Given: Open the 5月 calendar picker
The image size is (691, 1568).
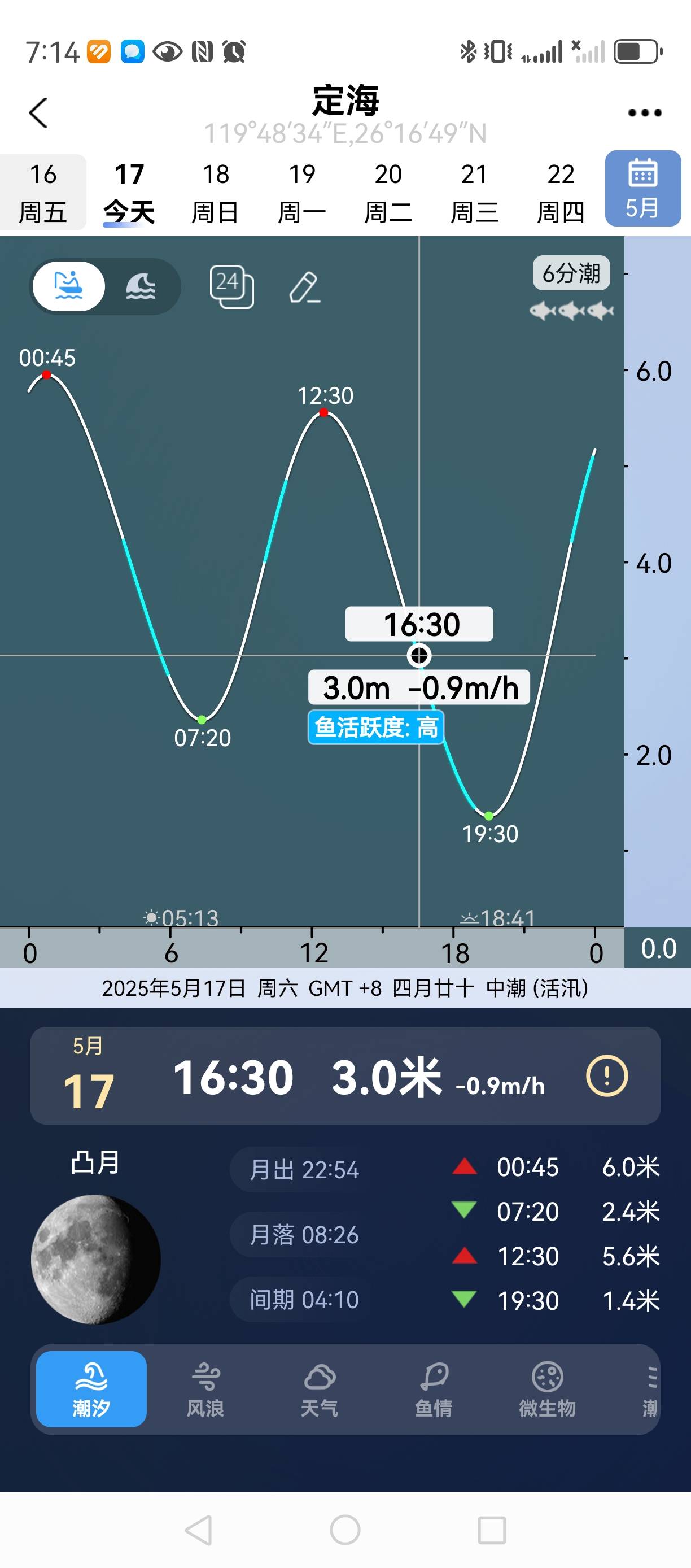Looking at the screenshot, I should point(642,189).
